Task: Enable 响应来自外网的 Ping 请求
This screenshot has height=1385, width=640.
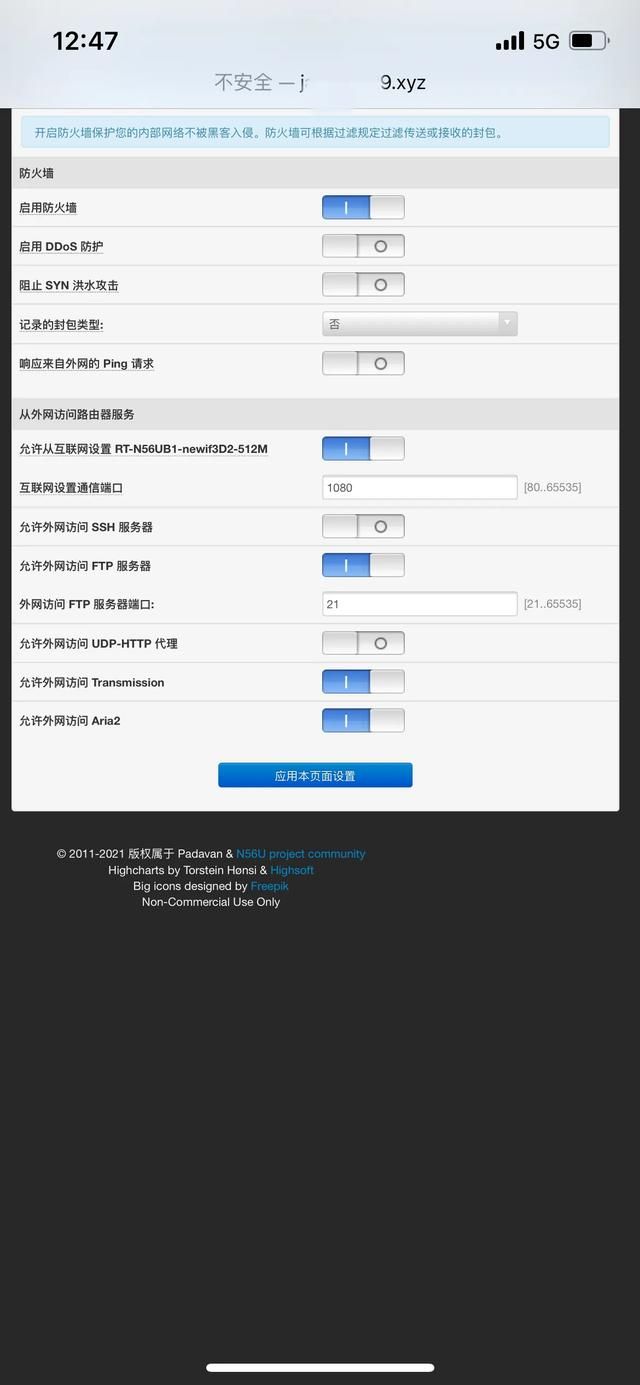Action: pyautogui.click(x=363, y=364)
